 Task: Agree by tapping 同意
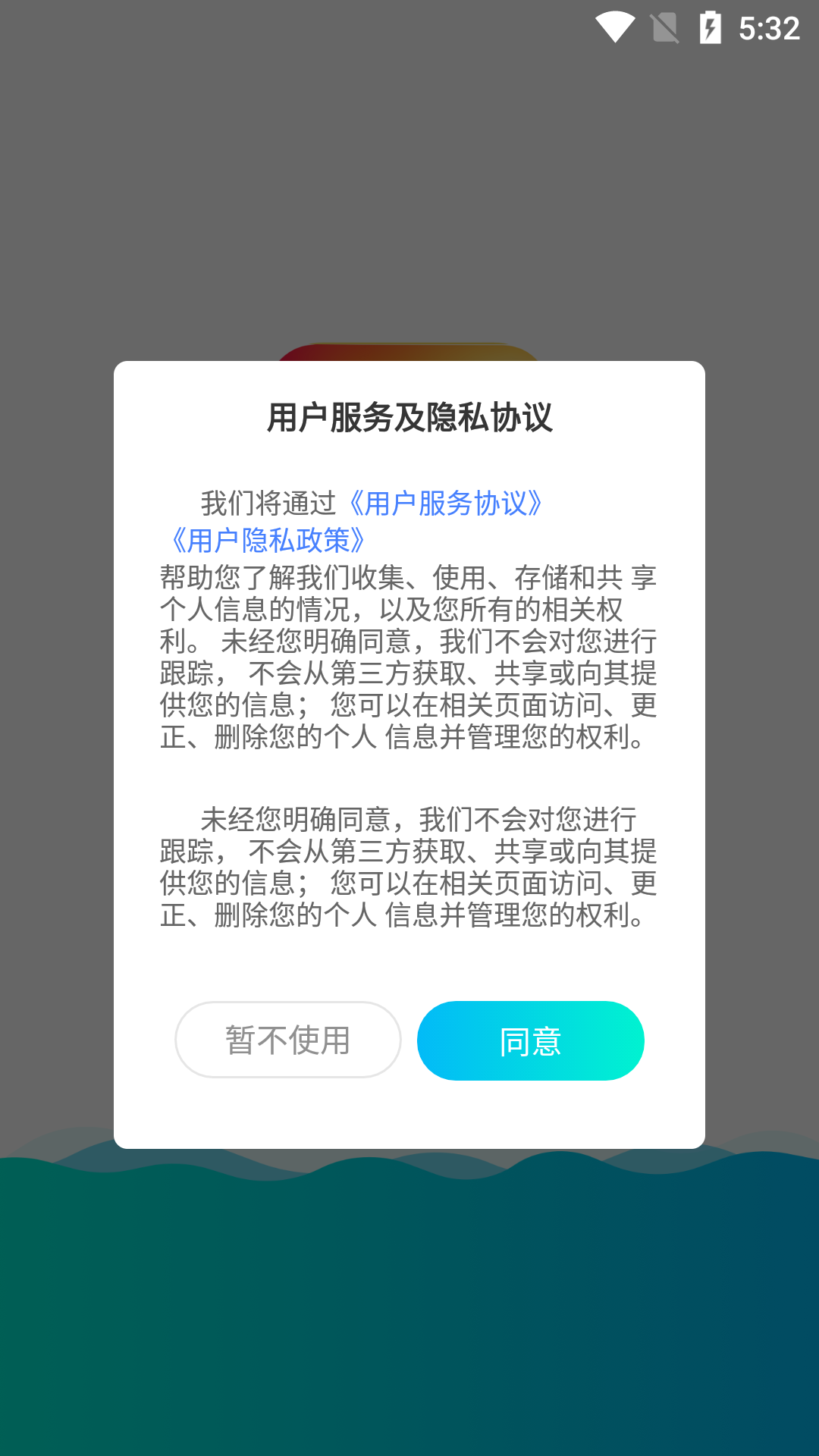click(531, 1041)
